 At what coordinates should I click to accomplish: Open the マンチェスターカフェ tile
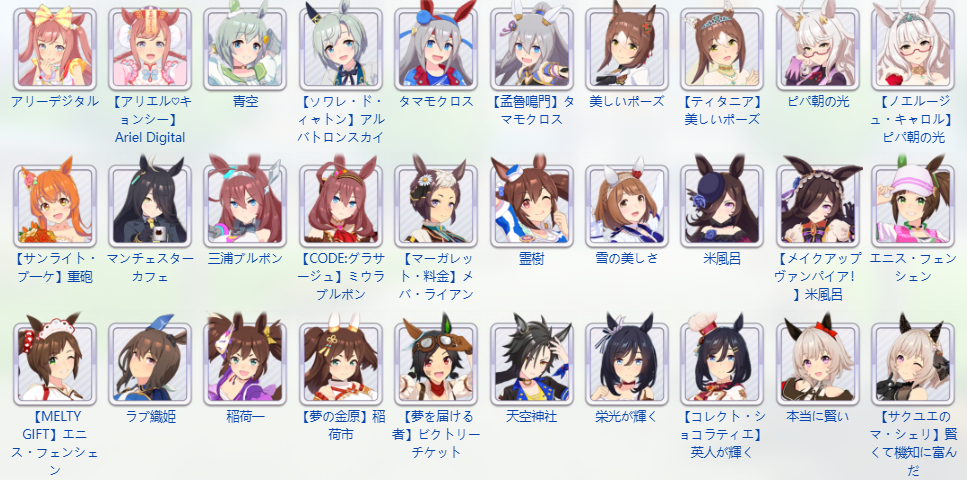(150, 205)
